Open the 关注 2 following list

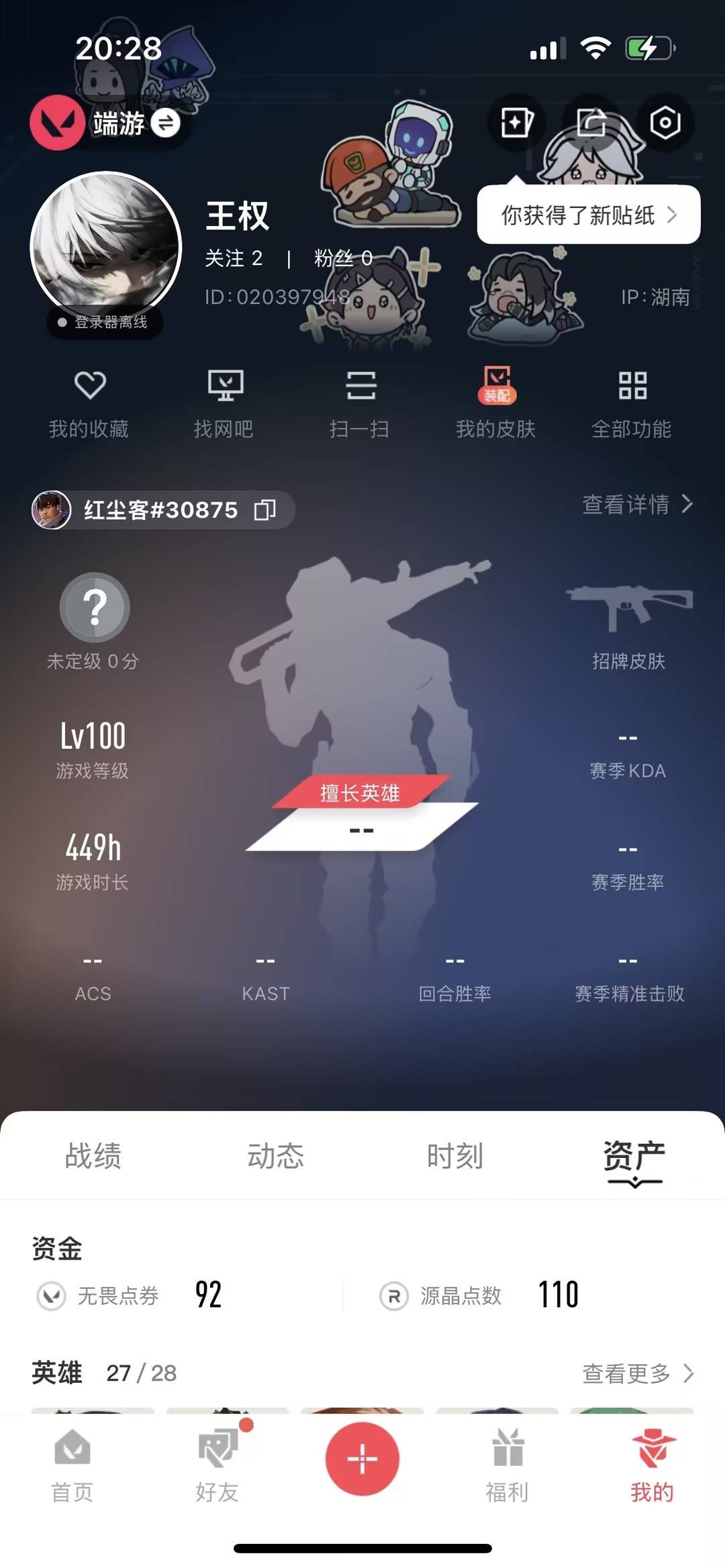[233, 258]
